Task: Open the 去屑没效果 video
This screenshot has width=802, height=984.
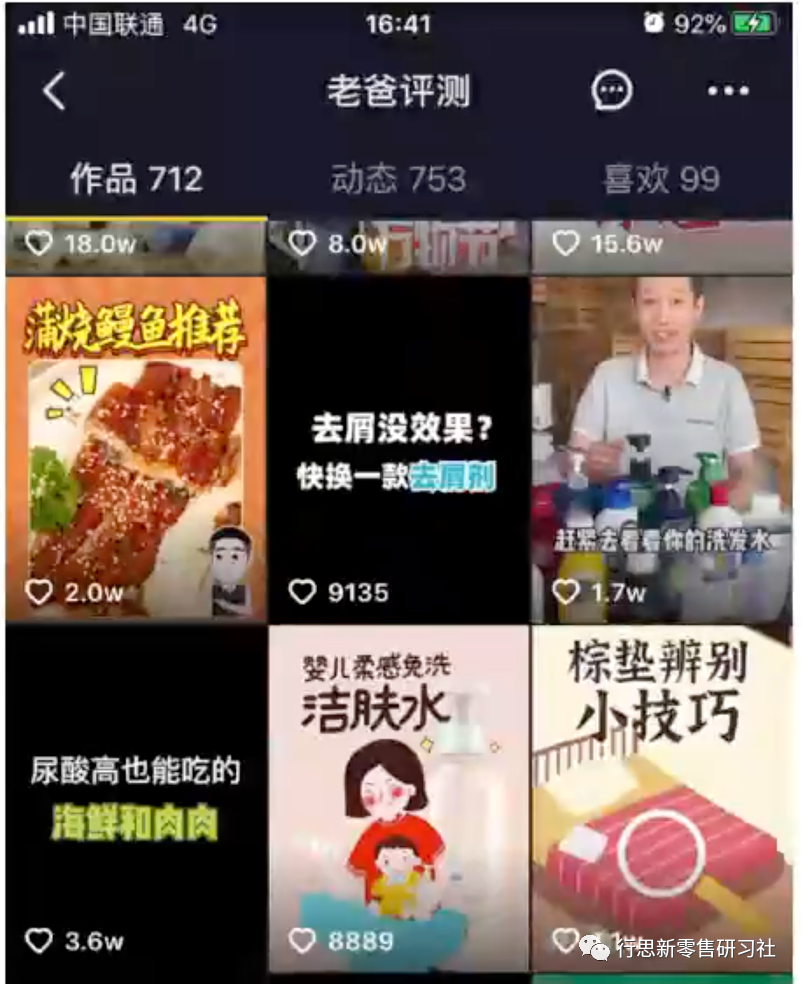Action: [x=399, y=448]
